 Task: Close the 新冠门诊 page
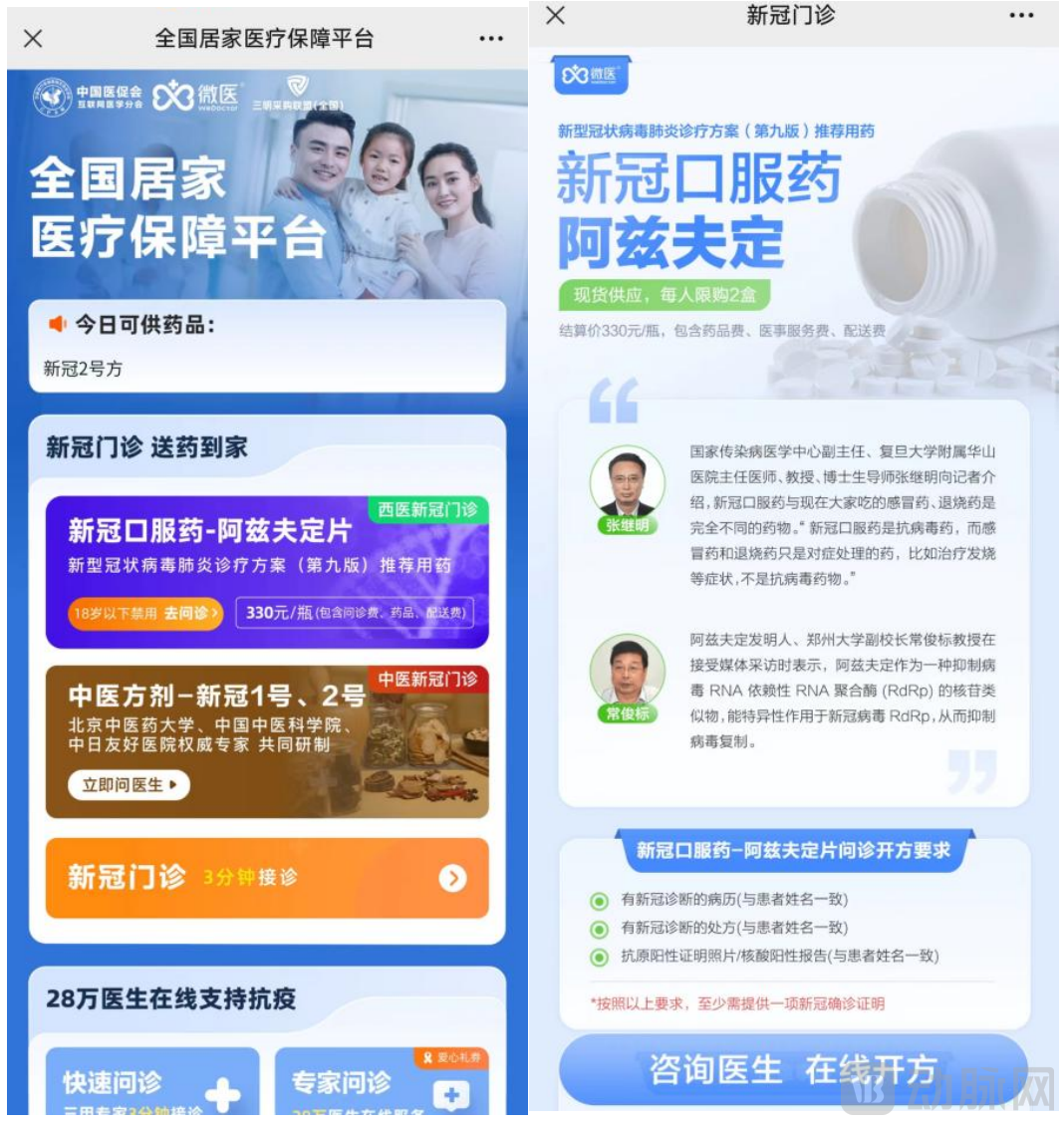click(556, 15)
